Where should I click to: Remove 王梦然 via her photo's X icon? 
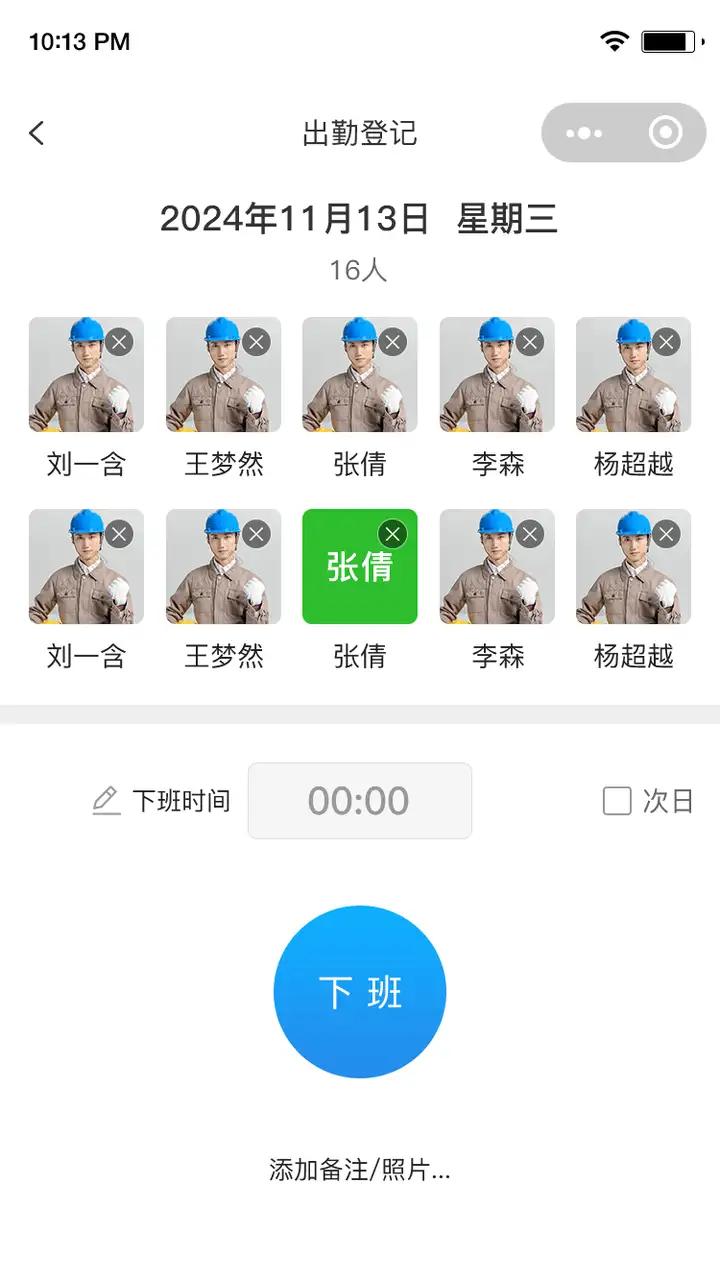(x=257, y=341)
